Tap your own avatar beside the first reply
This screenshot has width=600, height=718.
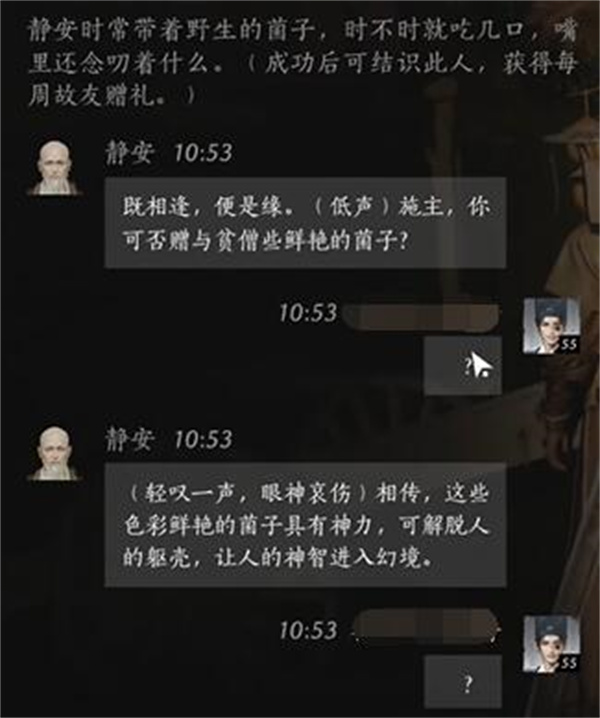[550, 324]
